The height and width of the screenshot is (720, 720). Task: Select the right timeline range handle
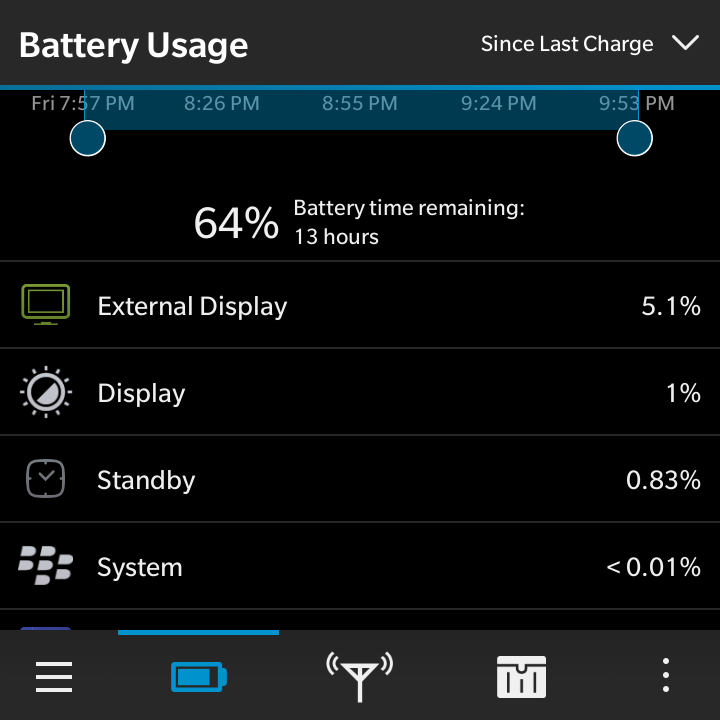[634, 138]
